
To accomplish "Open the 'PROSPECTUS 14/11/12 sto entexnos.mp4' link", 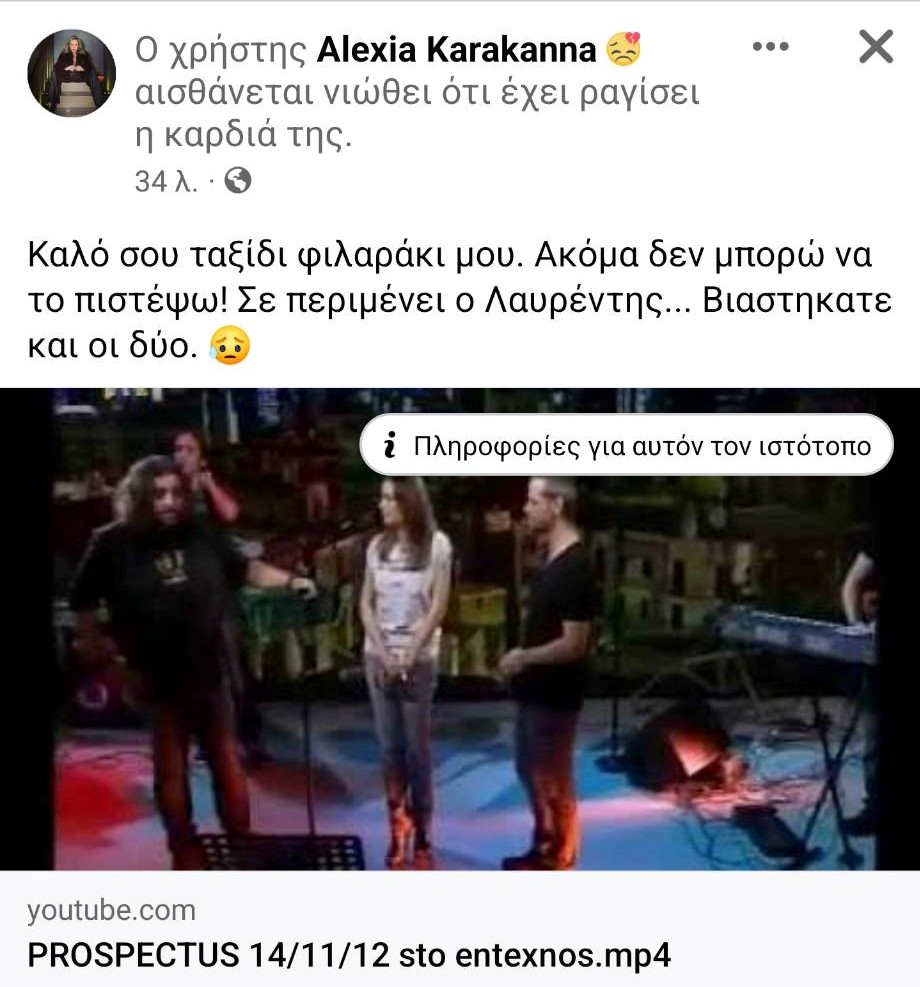I will point(348,953).
